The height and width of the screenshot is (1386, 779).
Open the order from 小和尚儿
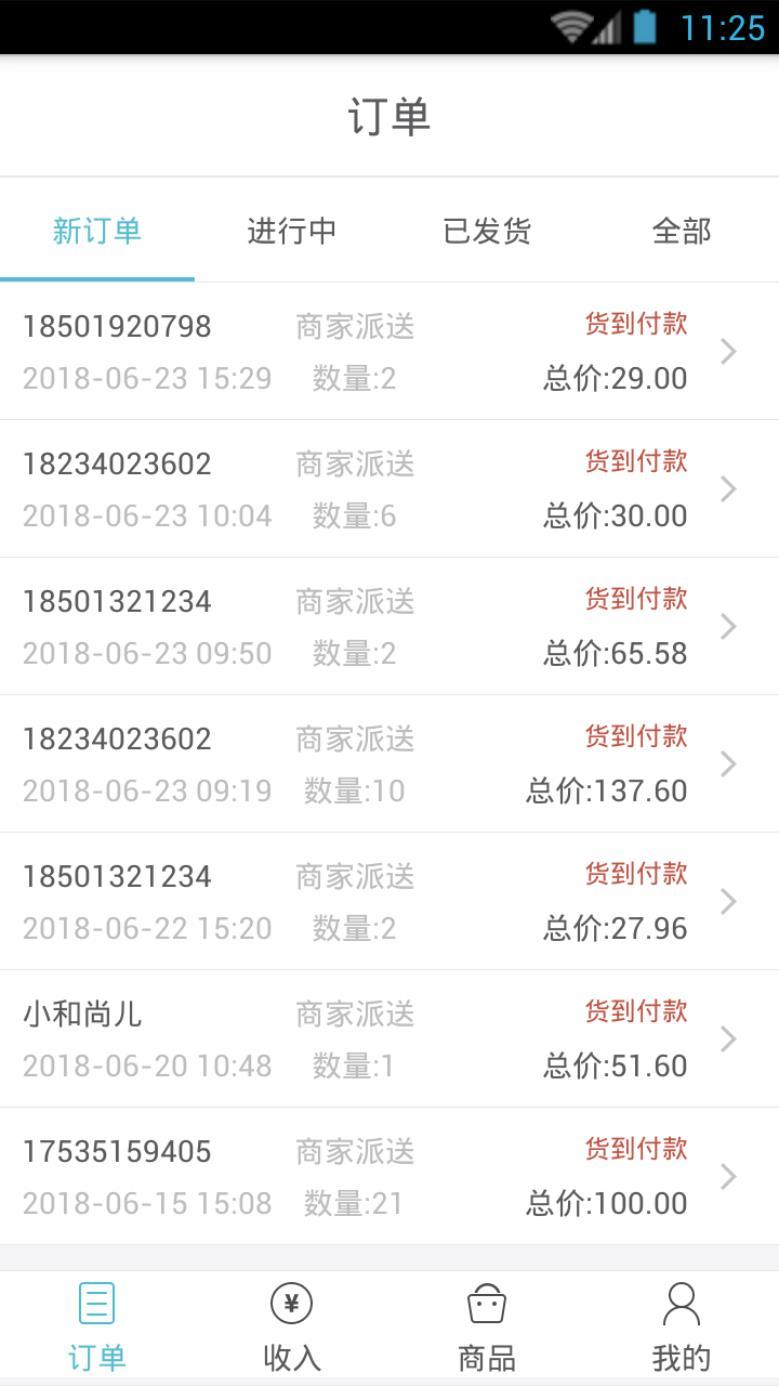389,1039
